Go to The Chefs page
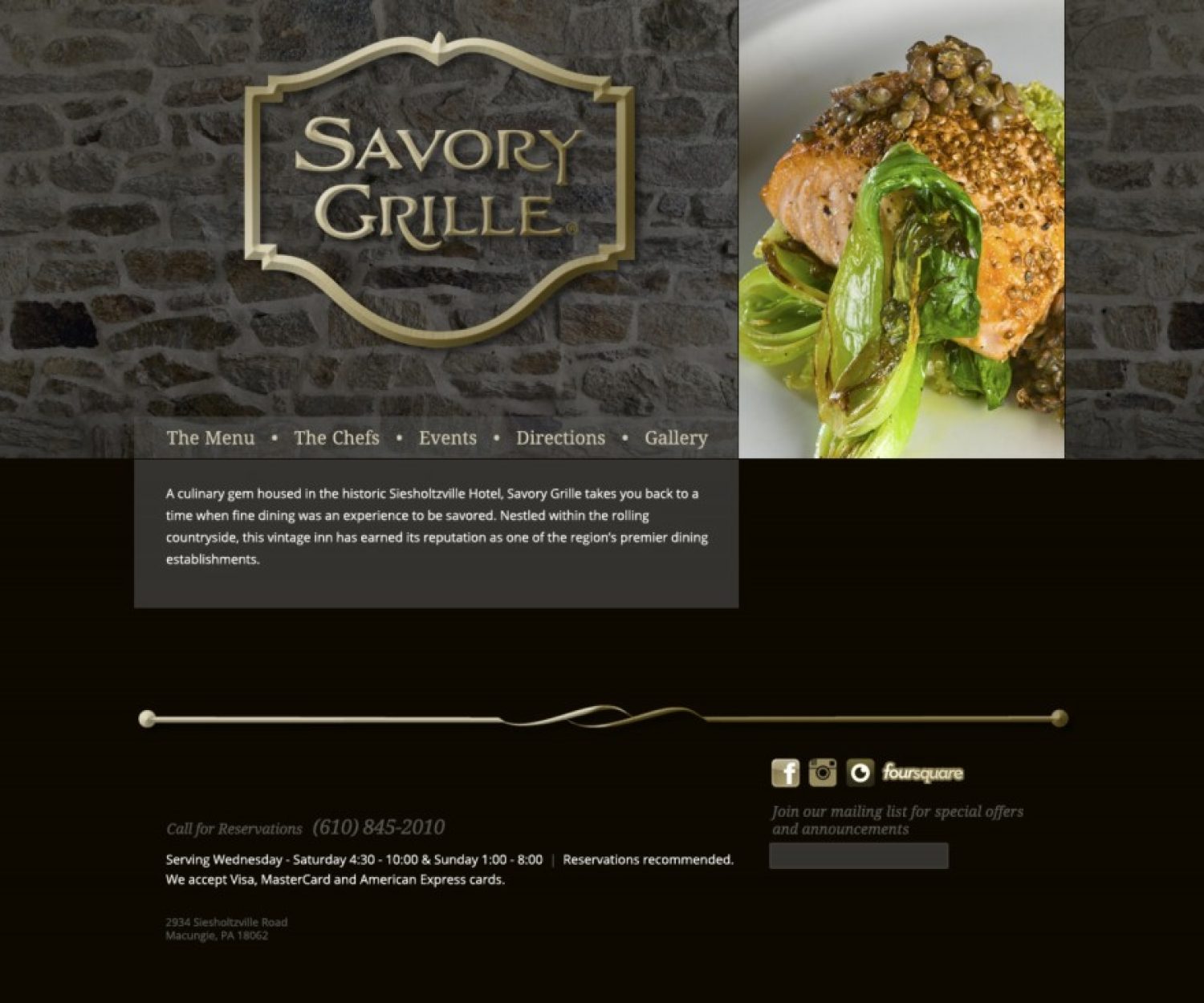1204x1003 pixels. [336, 438]
